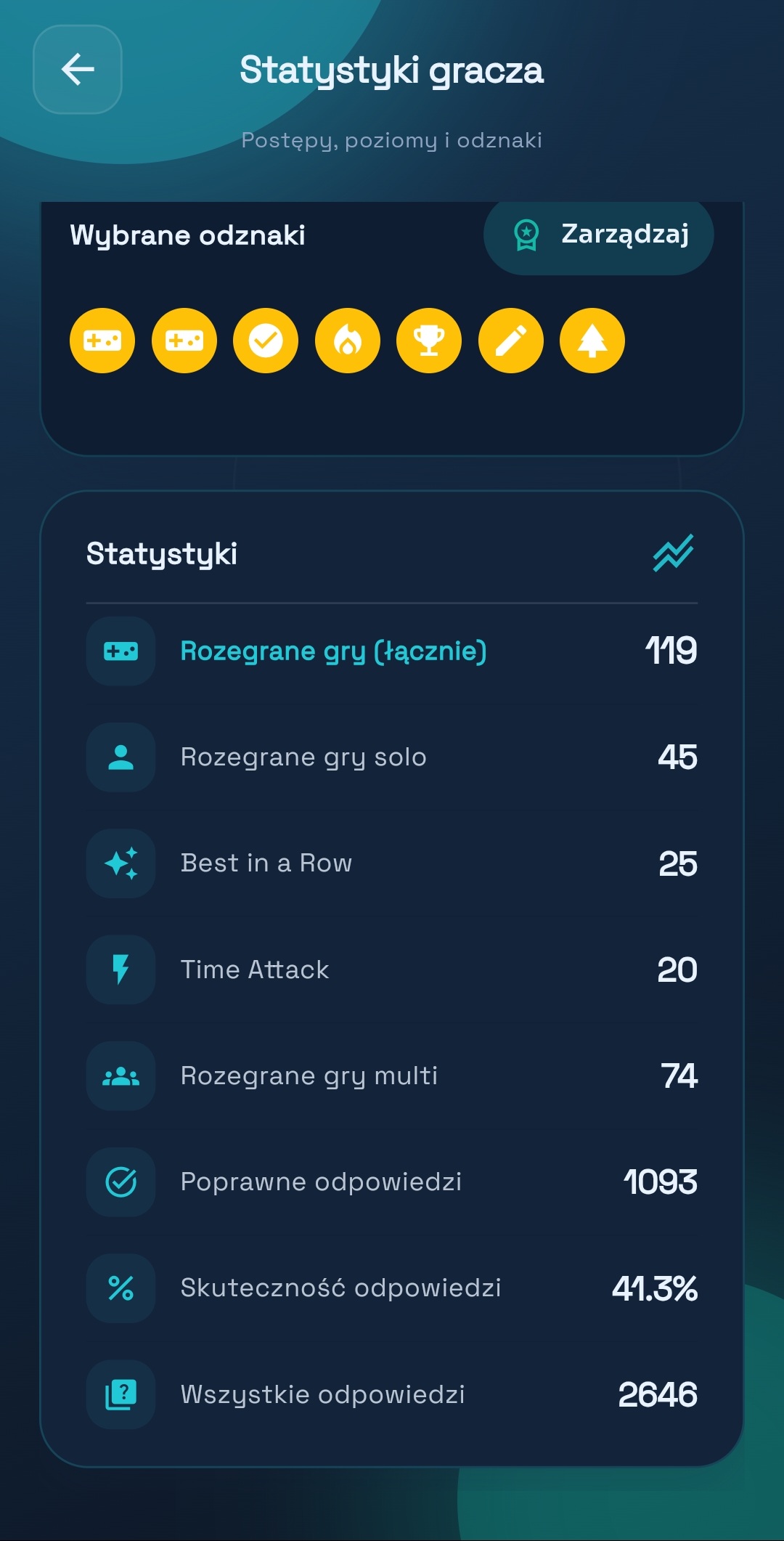Select the lightning icon for Time Attack

click(121, 969)
